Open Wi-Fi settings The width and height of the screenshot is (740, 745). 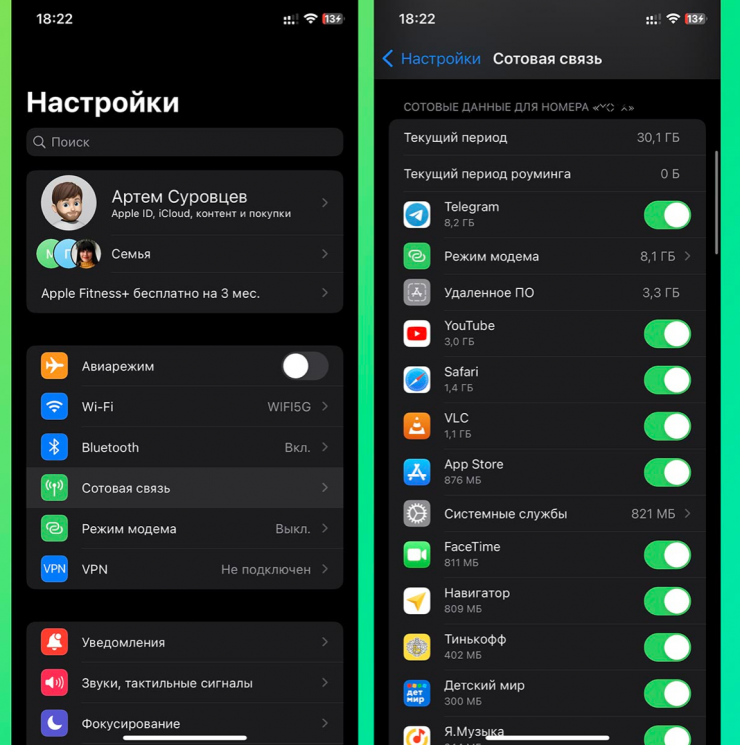(185, 407)
